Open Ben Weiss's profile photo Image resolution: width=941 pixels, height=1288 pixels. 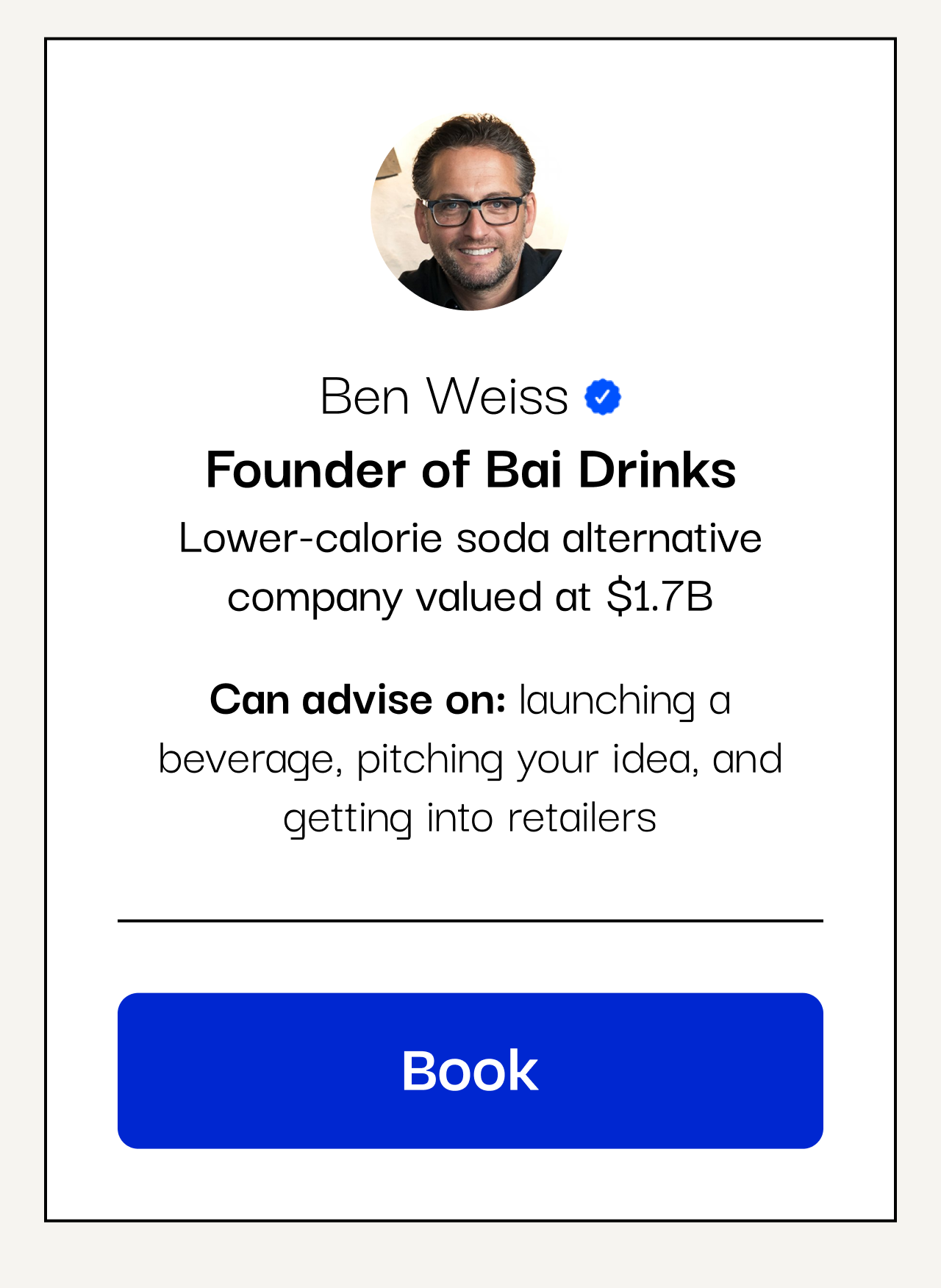pyautogui.click(x=470, y=212)
